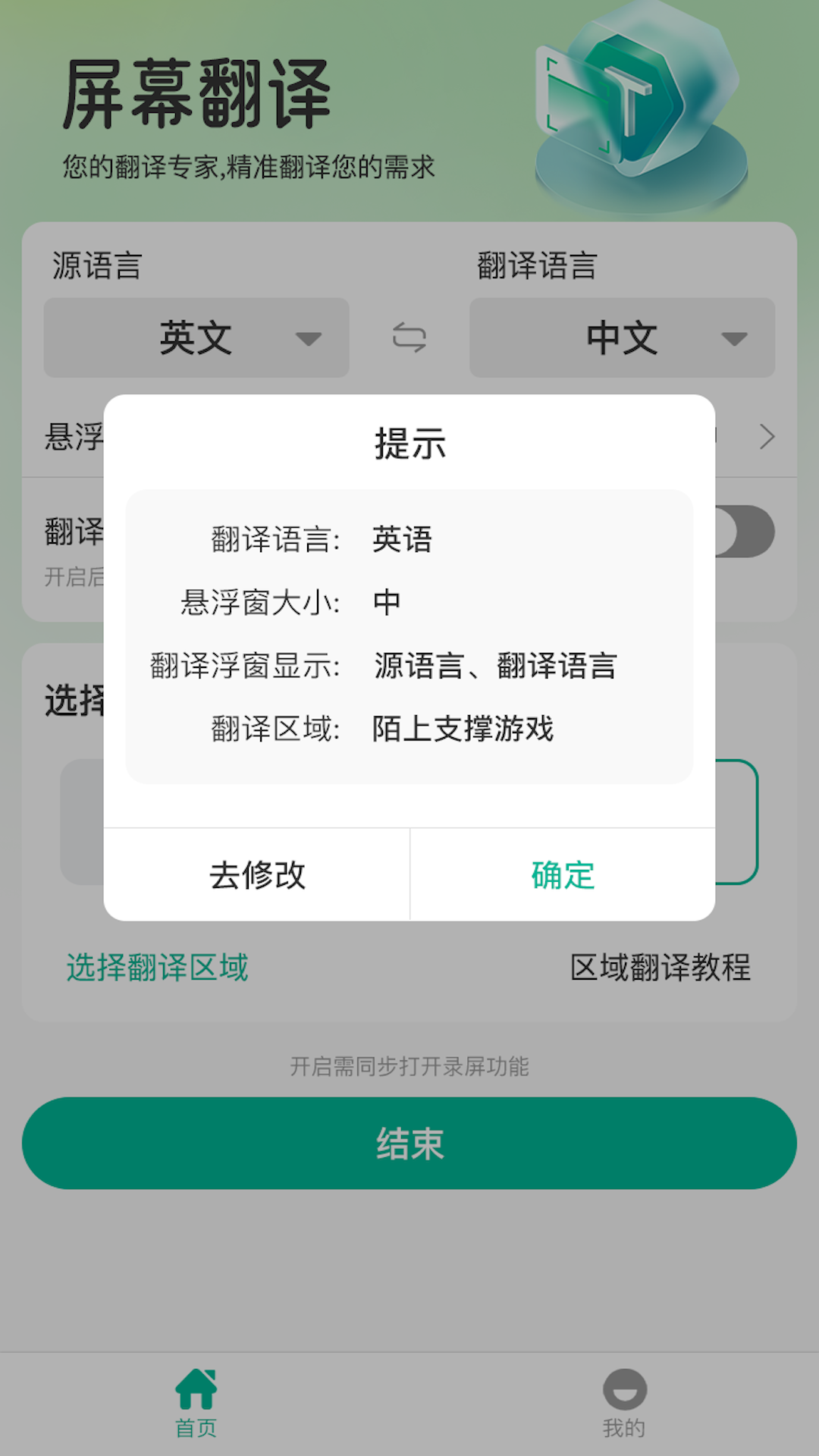Click the 选择翻译区域 link

click(158, 967)
